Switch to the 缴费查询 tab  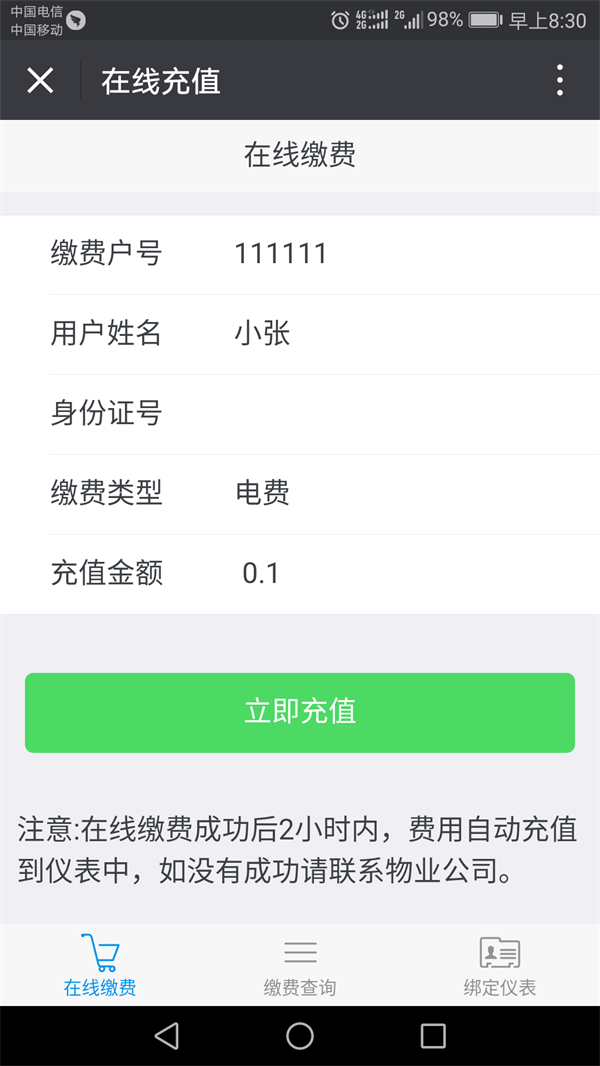[x=300, y=965]
